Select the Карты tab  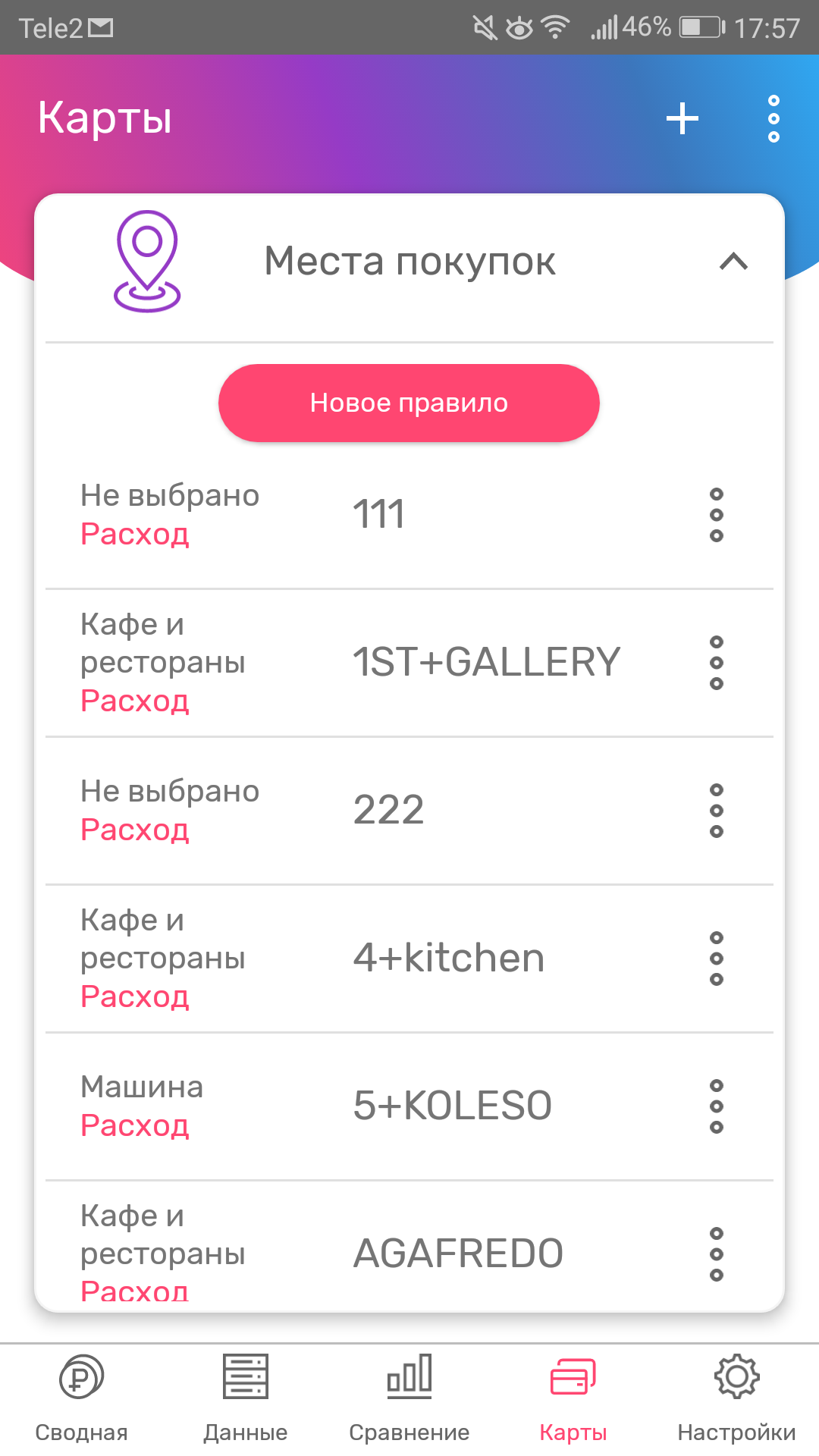point(573,1398)
